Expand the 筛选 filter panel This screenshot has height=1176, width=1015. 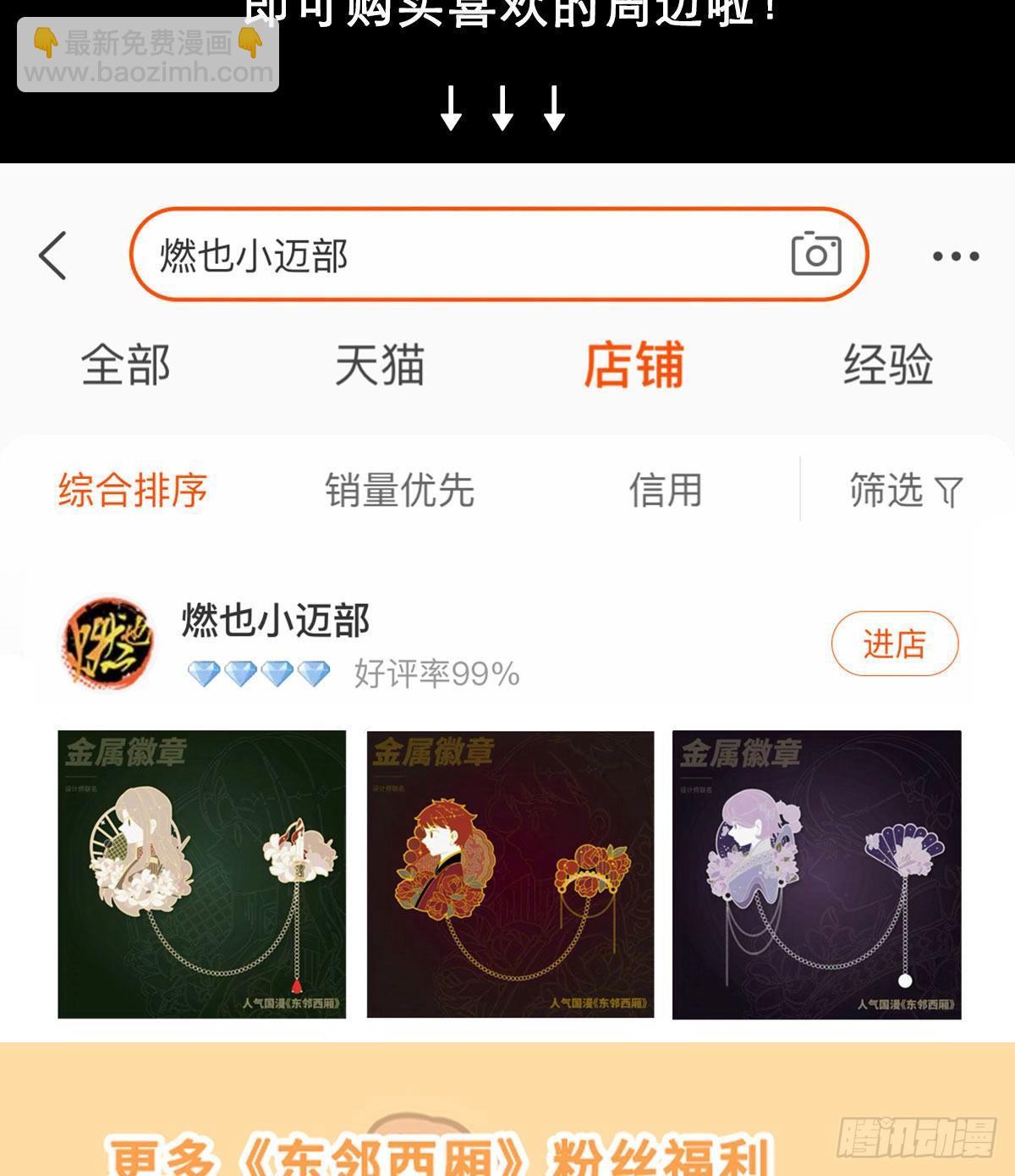(905, 489)
